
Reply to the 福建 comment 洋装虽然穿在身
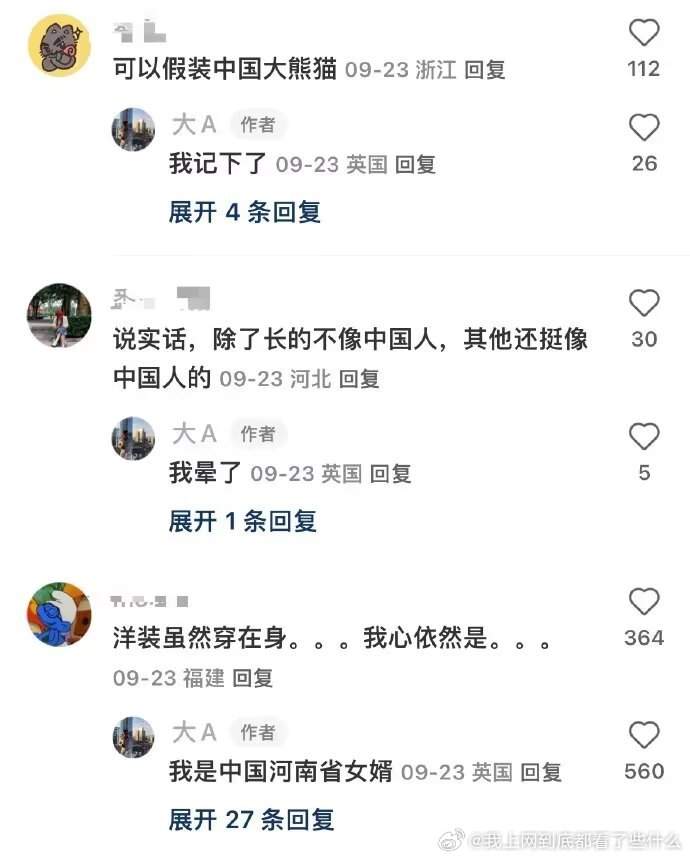click(253, 678)
